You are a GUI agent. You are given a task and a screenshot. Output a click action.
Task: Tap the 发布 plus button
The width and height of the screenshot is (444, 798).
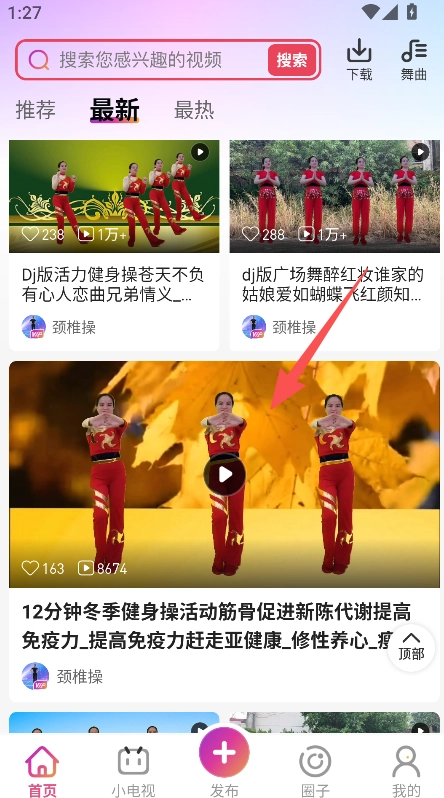click(x=224, y=753)
